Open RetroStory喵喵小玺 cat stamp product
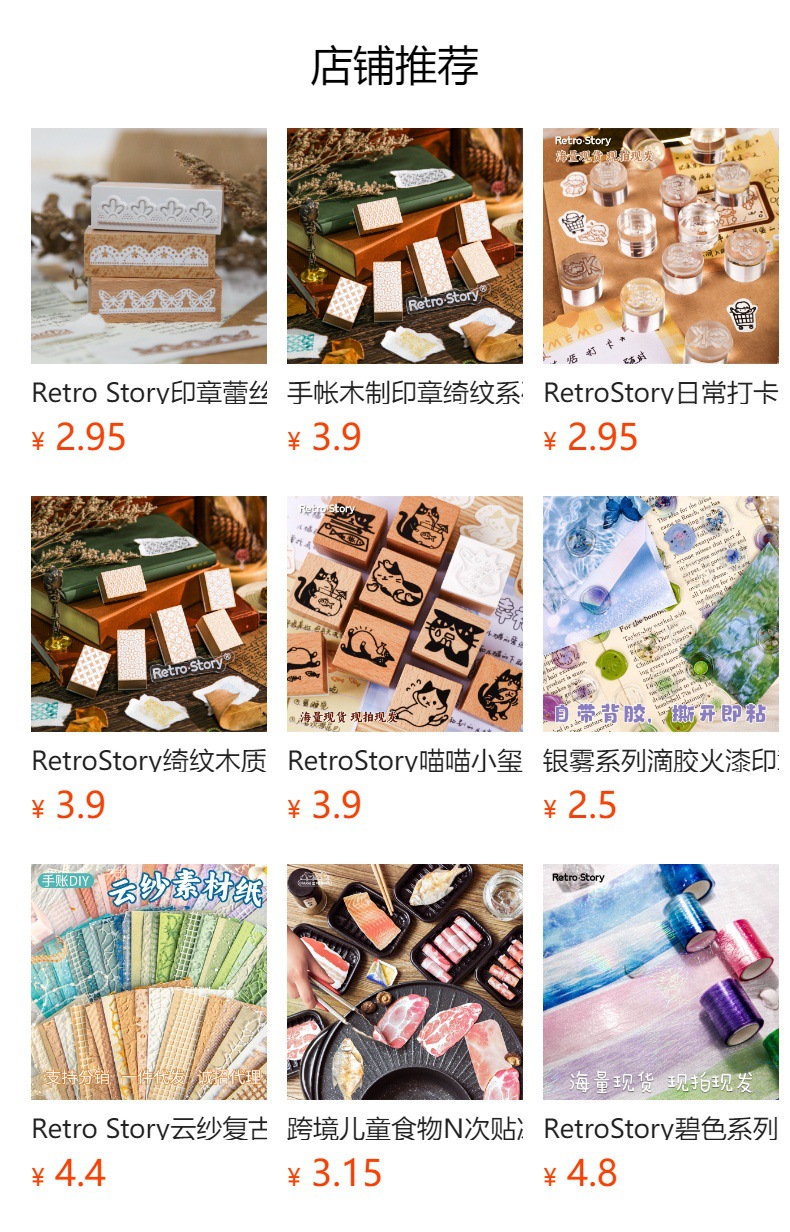 [x=405, y=660]
